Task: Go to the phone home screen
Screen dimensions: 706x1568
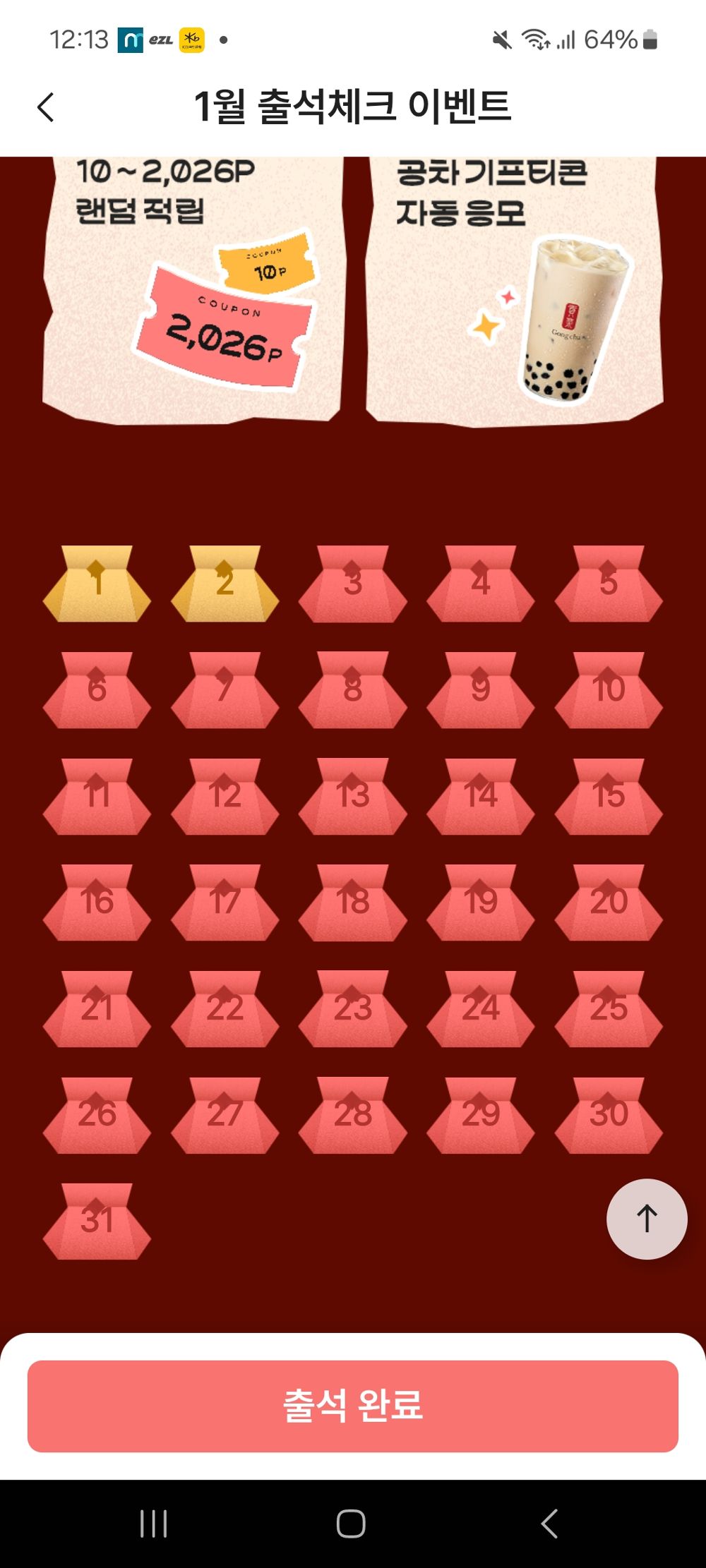Action: click(x=351, y=1524)
